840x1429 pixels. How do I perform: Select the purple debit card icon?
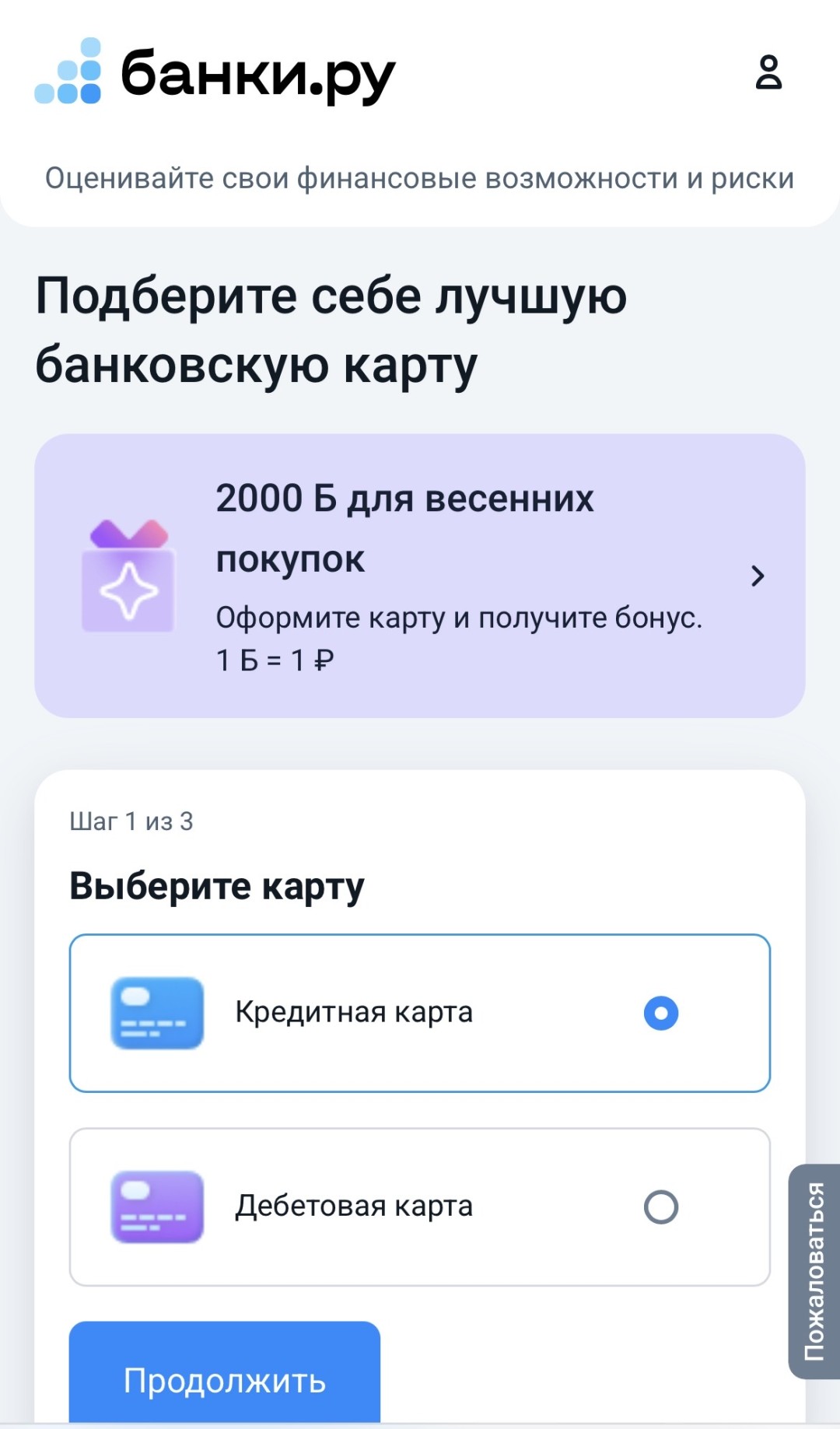(156, 1206)
